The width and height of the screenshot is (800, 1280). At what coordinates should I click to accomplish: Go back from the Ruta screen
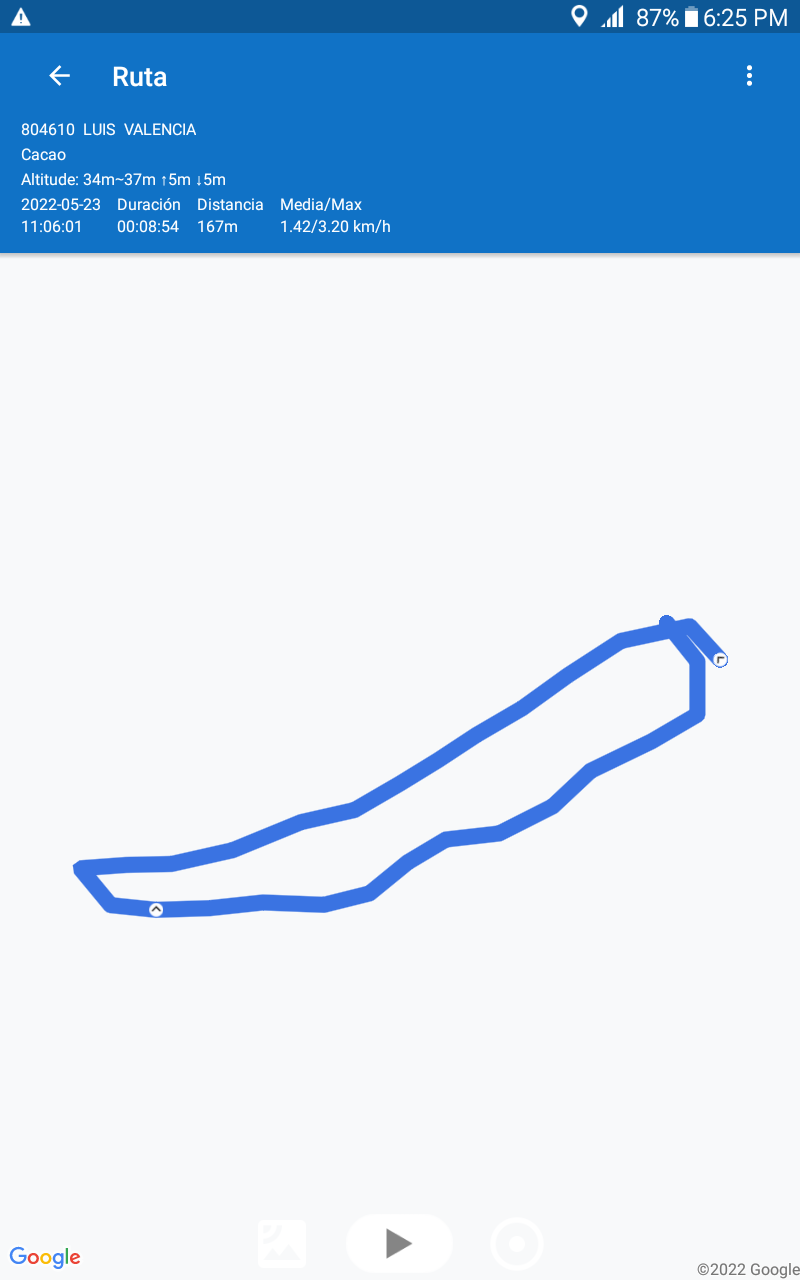[59, 76]
